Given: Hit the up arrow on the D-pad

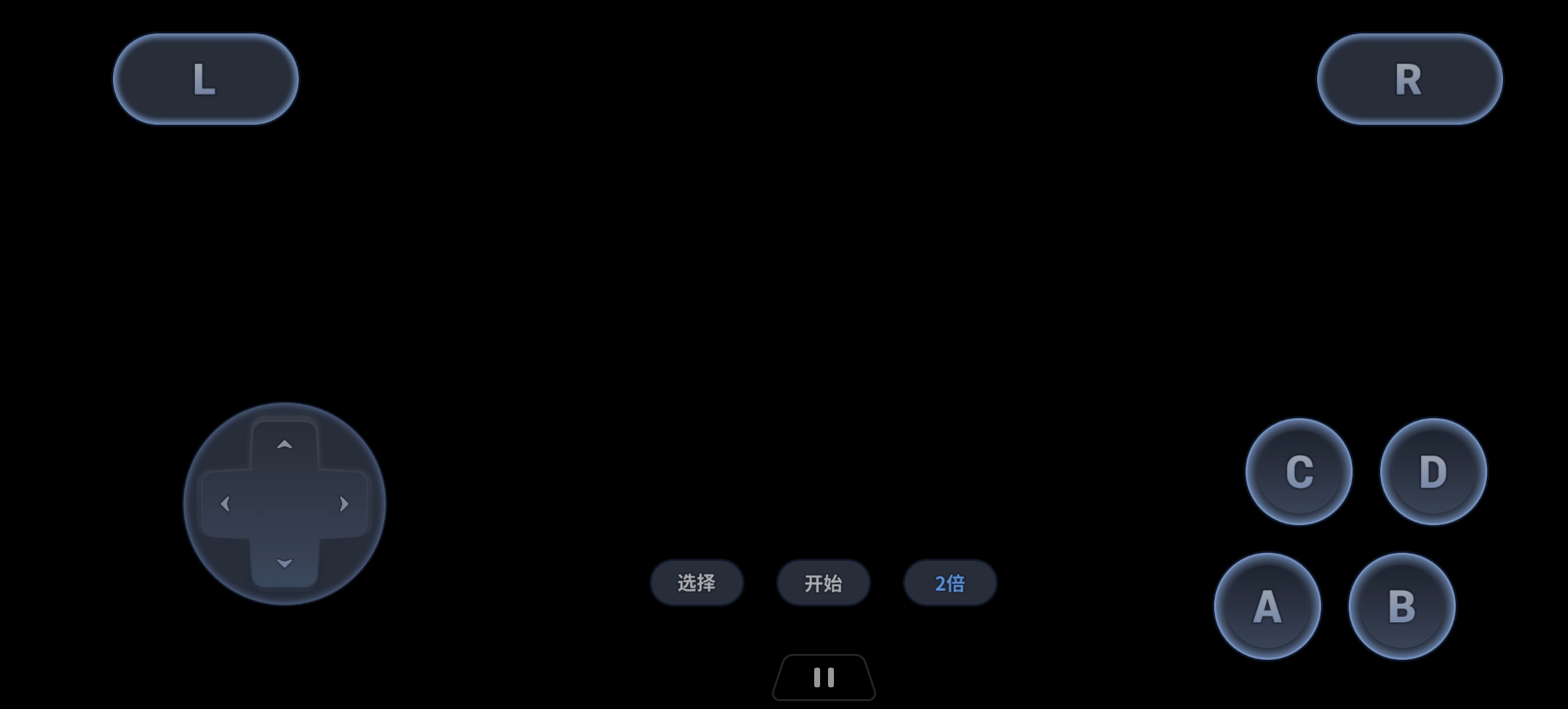Looking at the screenshot, I should pos(284,445).
